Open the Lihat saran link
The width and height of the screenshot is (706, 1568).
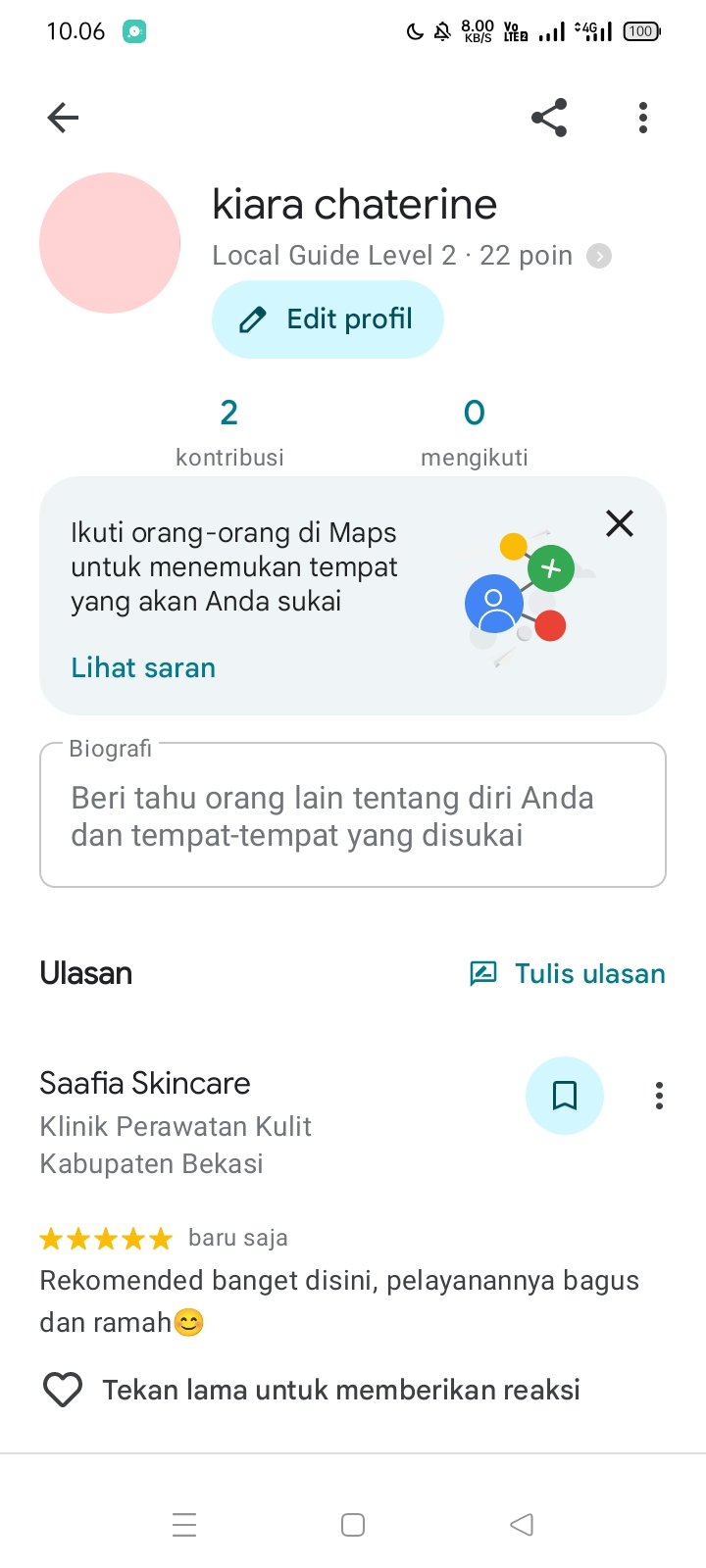coord(143,667)
